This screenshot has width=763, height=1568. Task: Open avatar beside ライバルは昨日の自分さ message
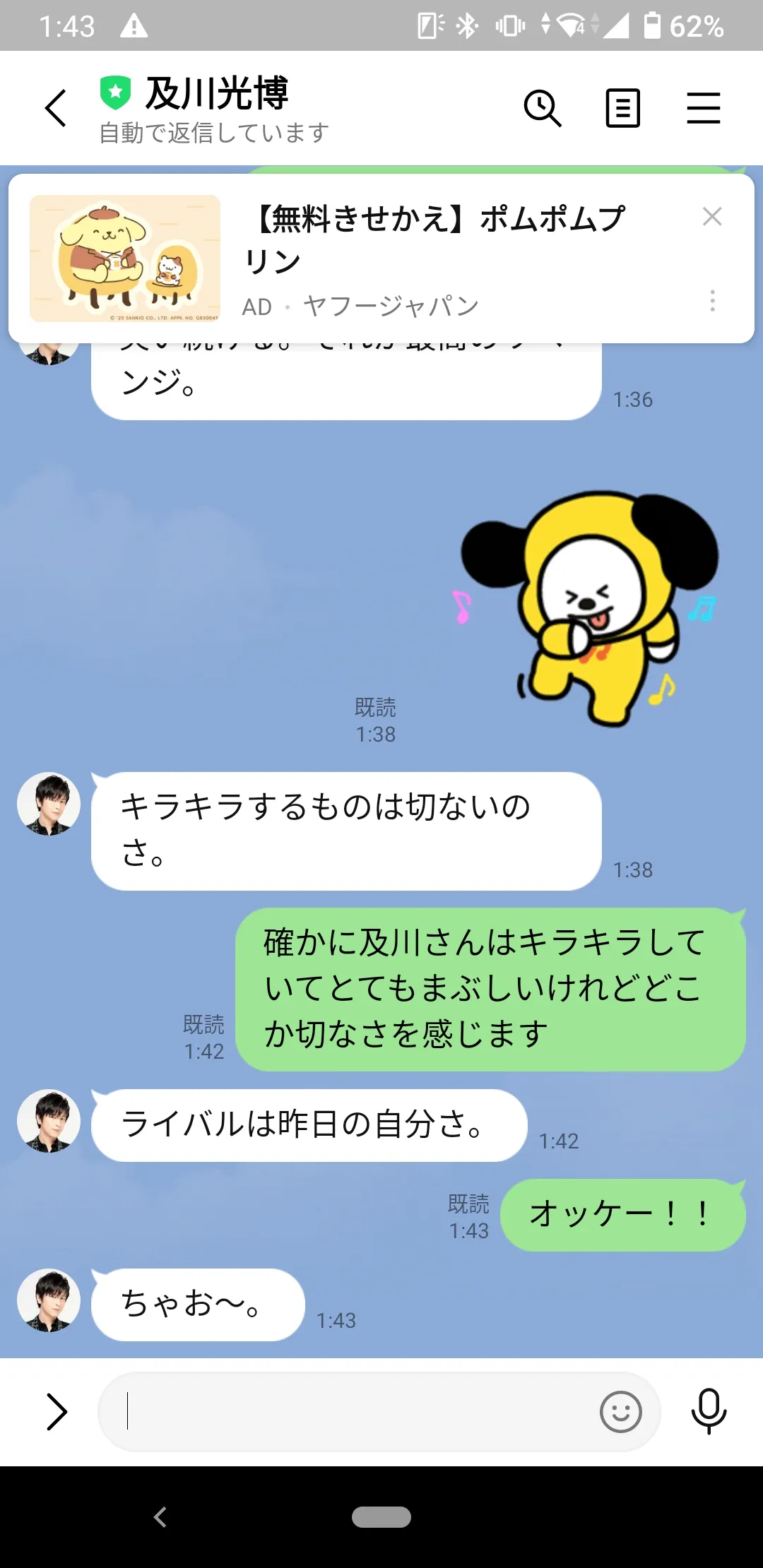tap(49, 1121)
